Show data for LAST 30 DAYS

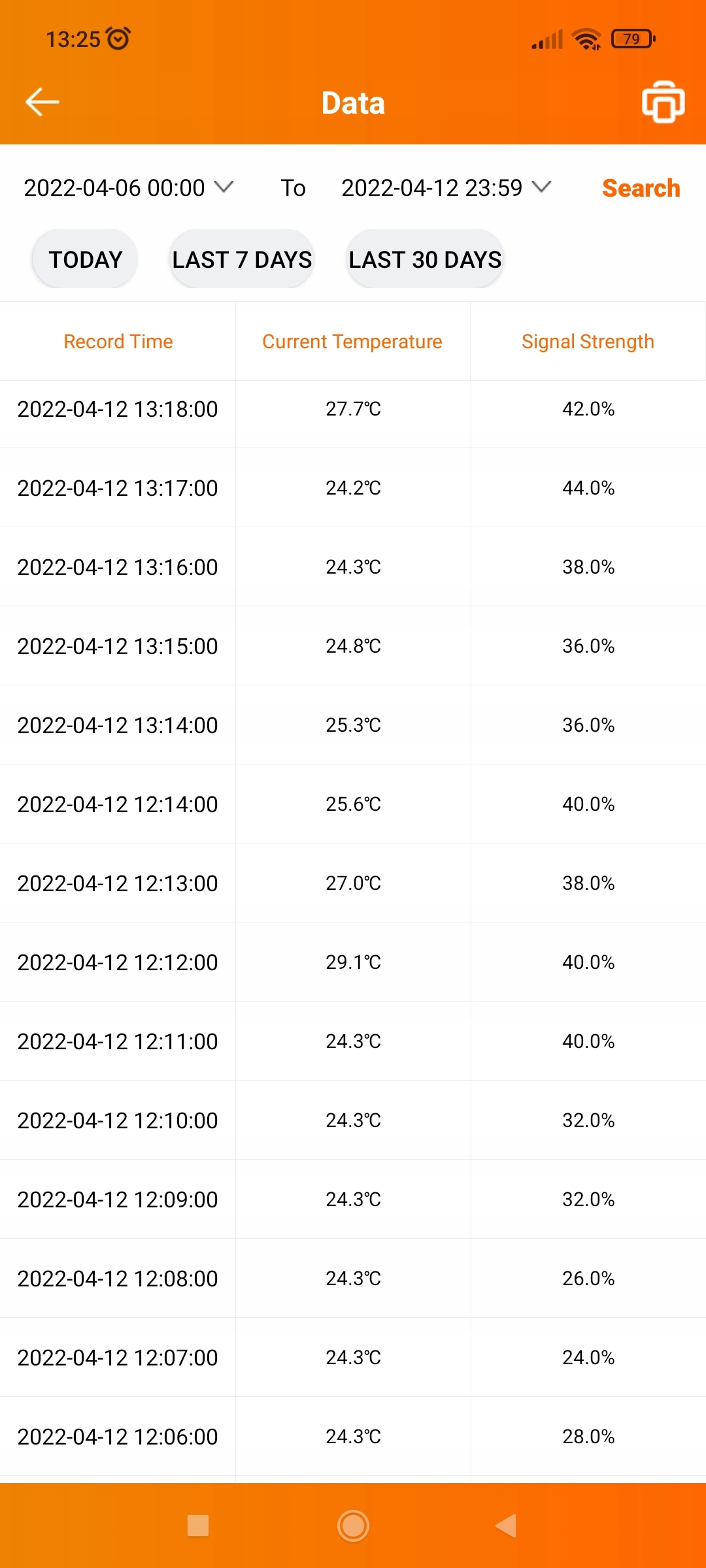[425, 259]
